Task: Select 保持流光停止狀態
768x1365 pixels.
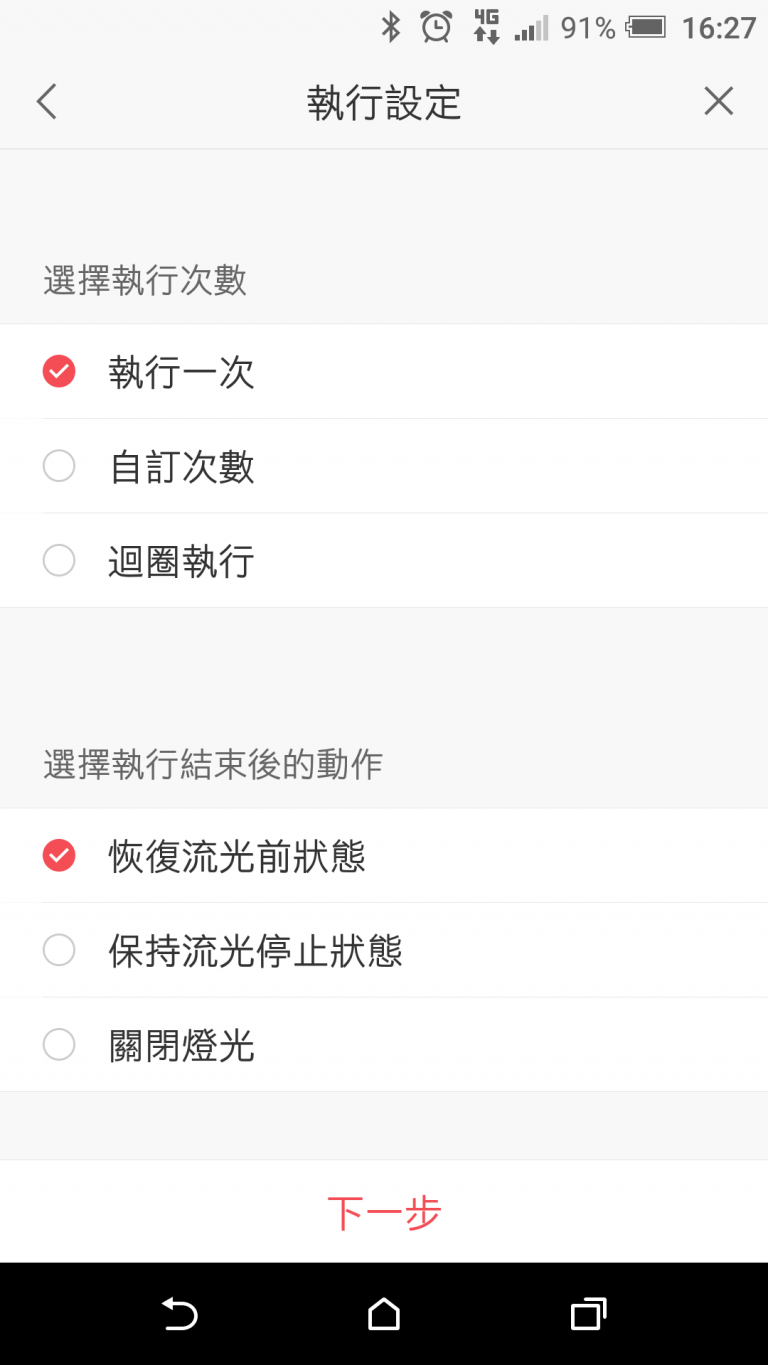Action: click(x=384, y=950)
